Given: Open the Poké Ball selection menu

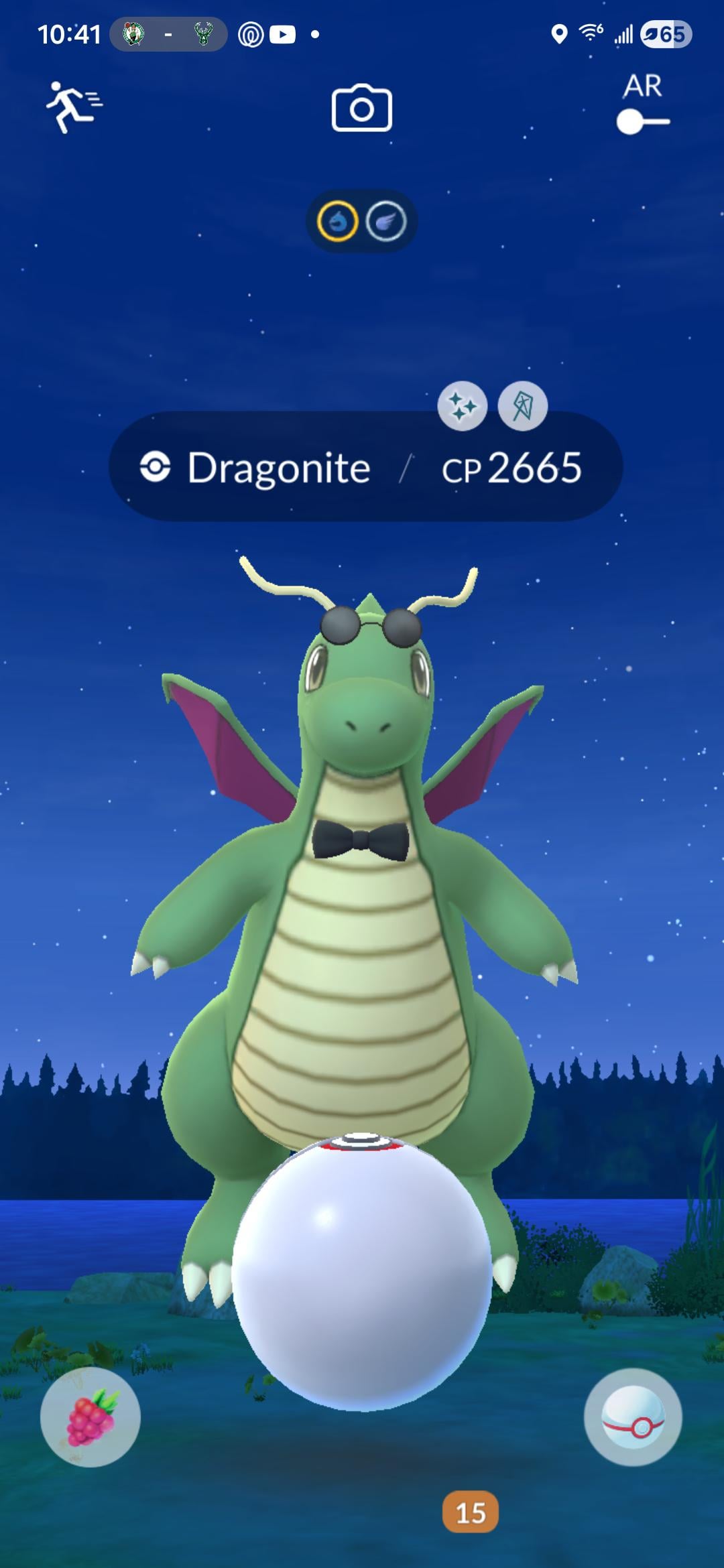Looking at the screenshot, I should [x=633, y=1417].
